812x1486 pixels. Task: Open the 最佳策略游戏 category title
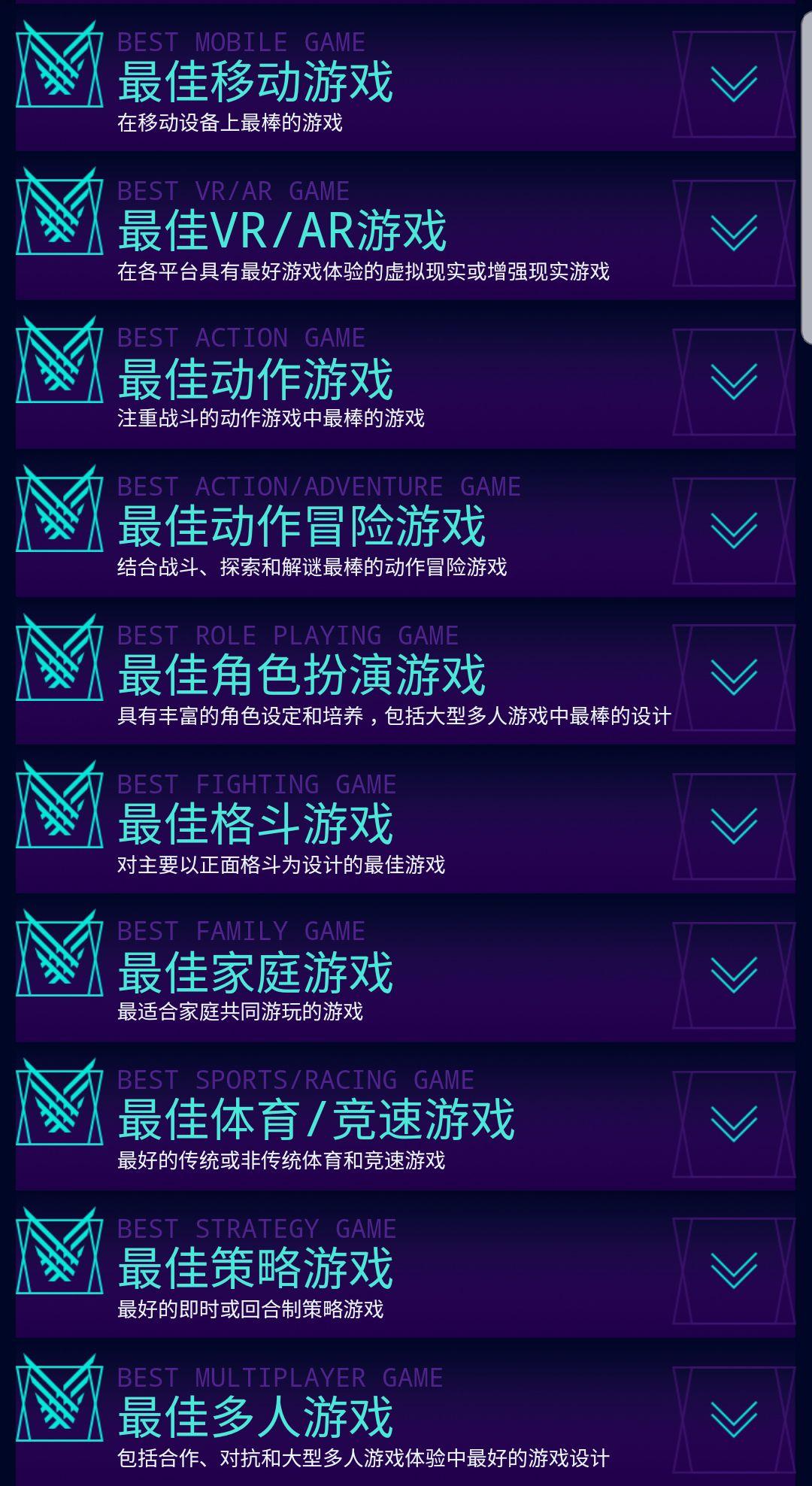click(256, 1267)
